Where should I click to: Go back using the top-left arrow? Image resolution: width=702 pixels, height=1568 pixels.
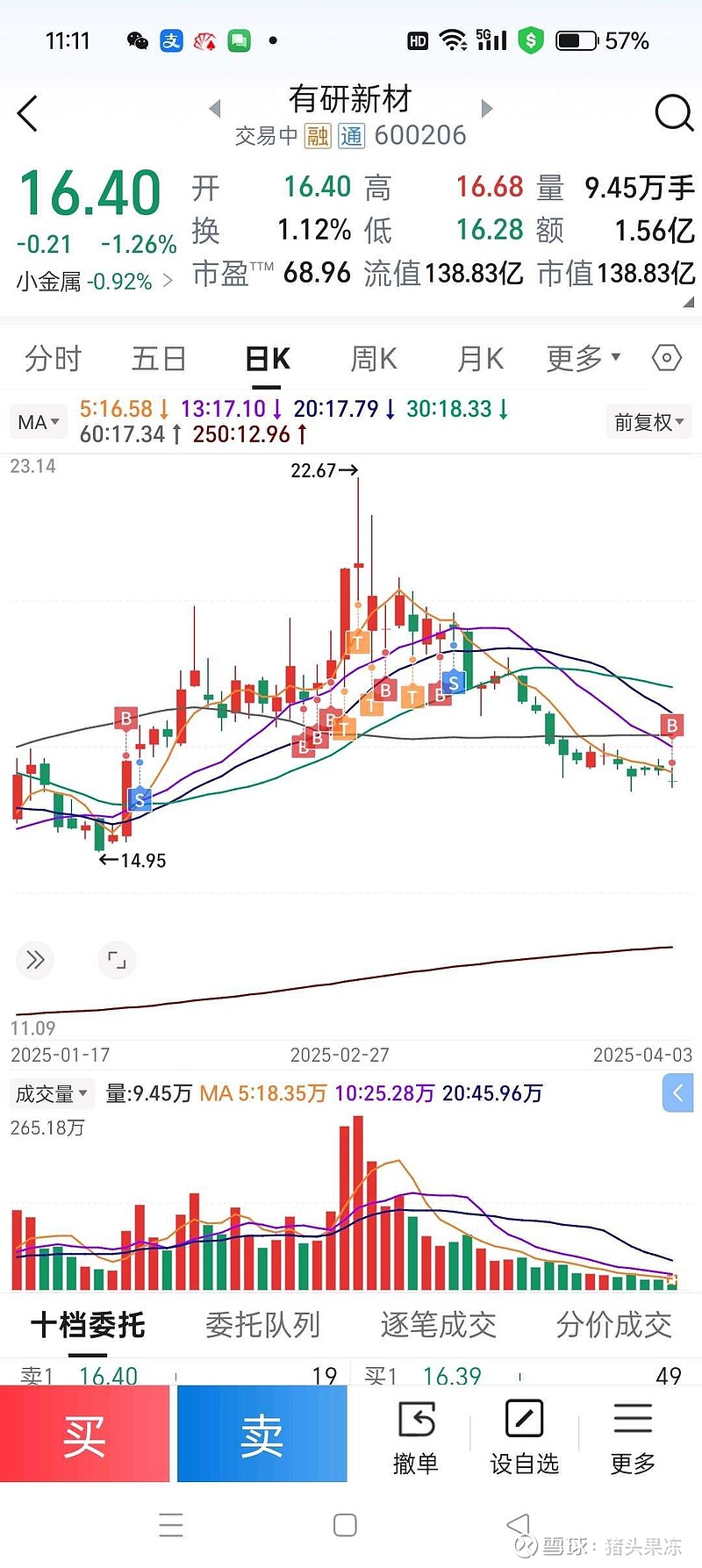point(28,114)
